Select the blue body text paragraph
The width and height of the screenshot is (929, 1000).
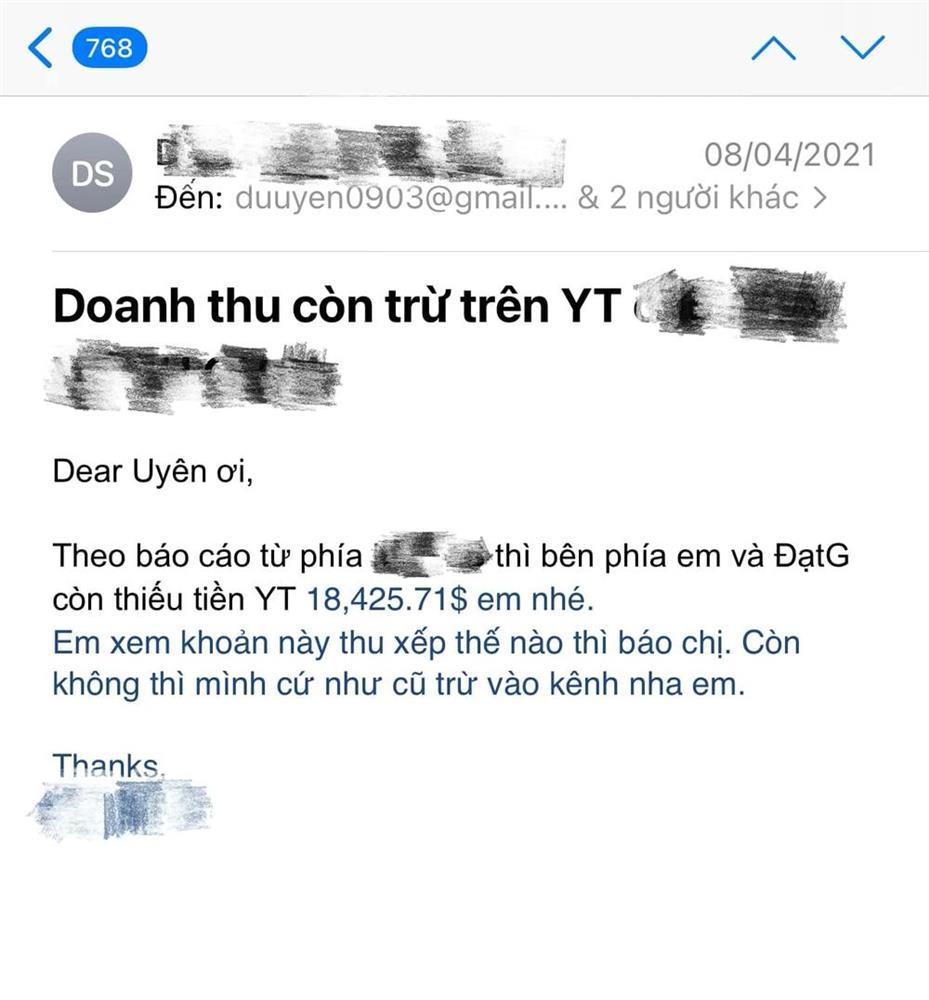click(x=420, y=663)
